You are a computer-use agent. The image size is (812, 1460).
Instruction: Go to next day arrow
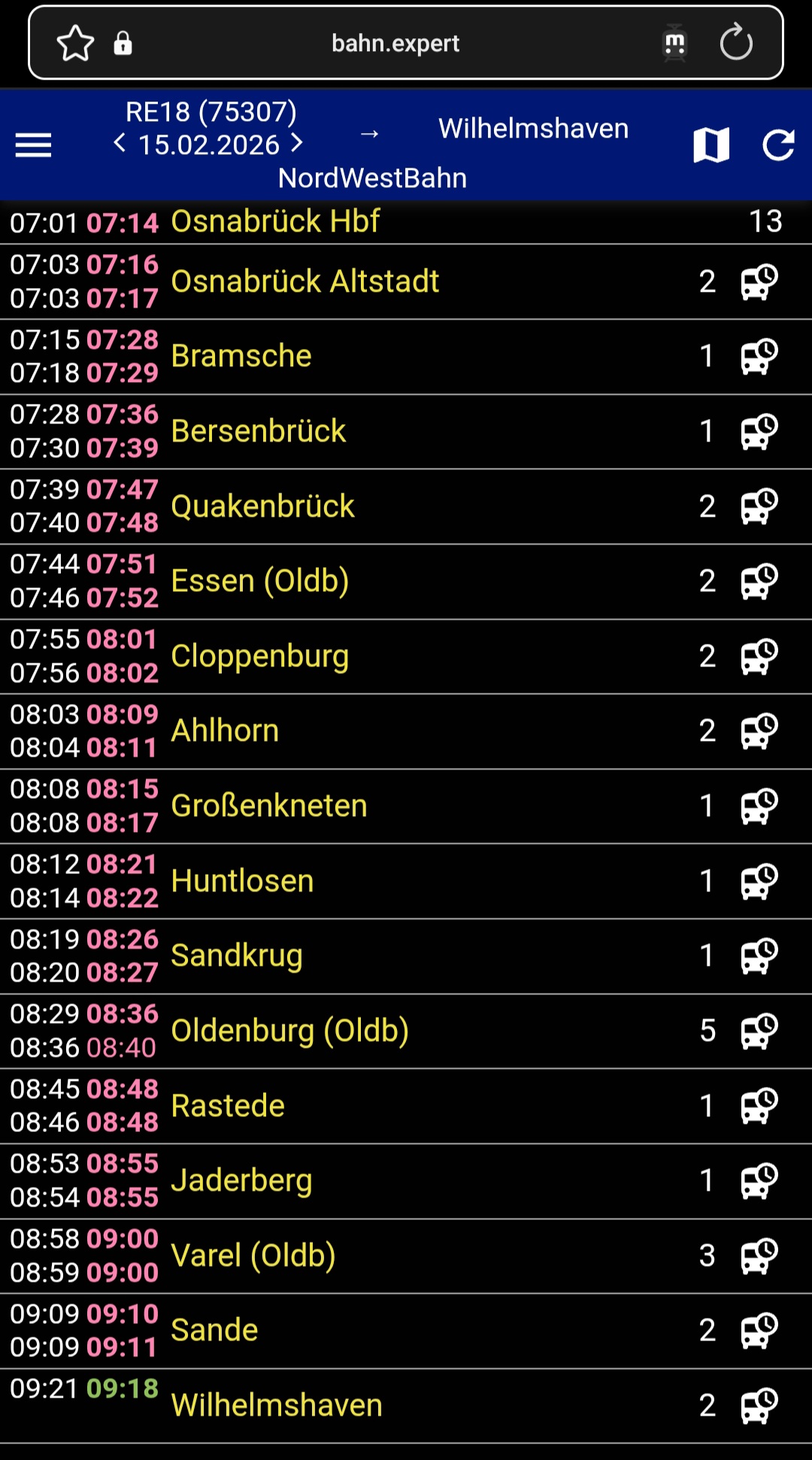tap(297, 143)
